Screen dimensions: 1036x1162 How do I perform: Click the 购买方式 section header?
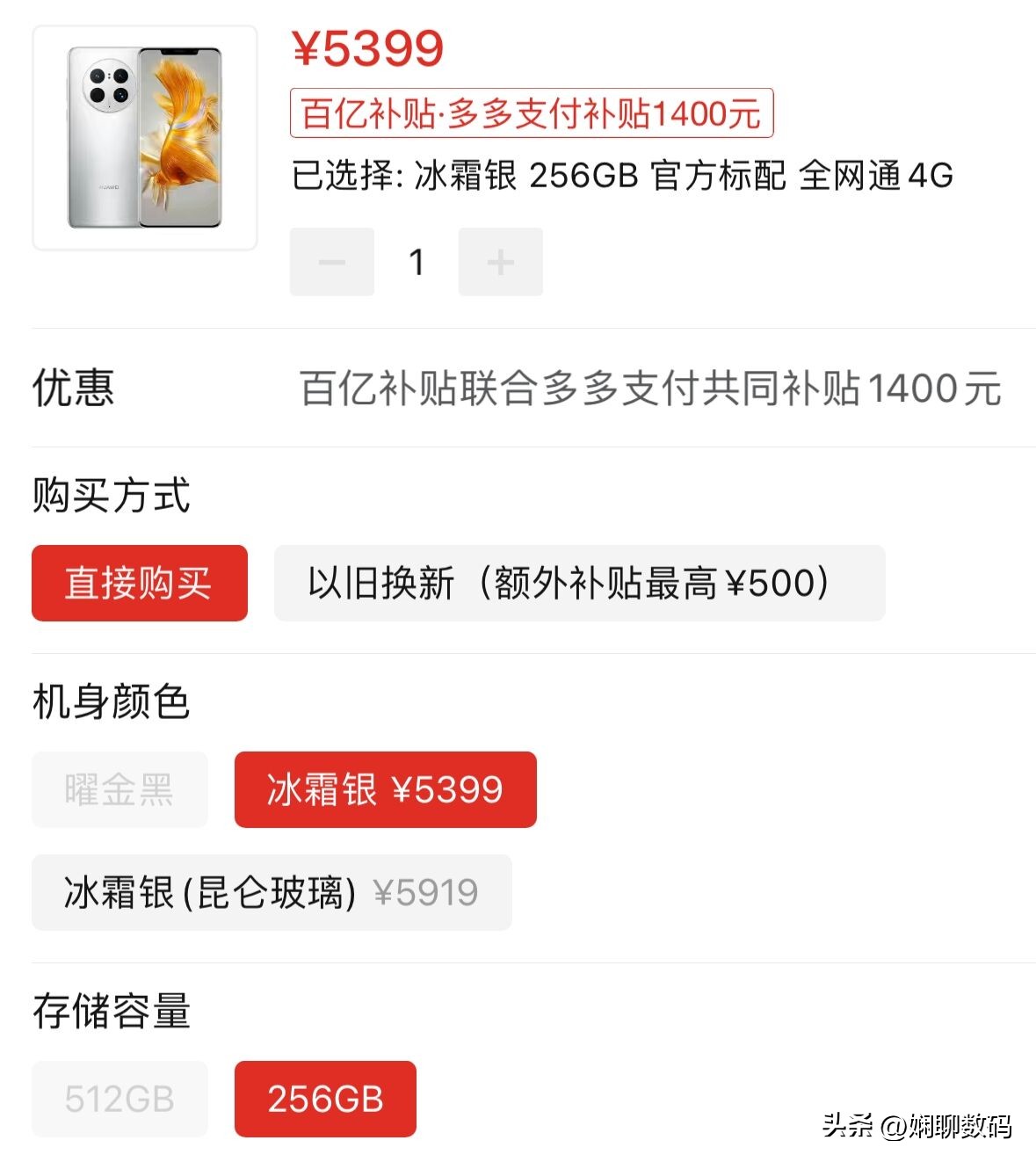(x=109, y=497)
